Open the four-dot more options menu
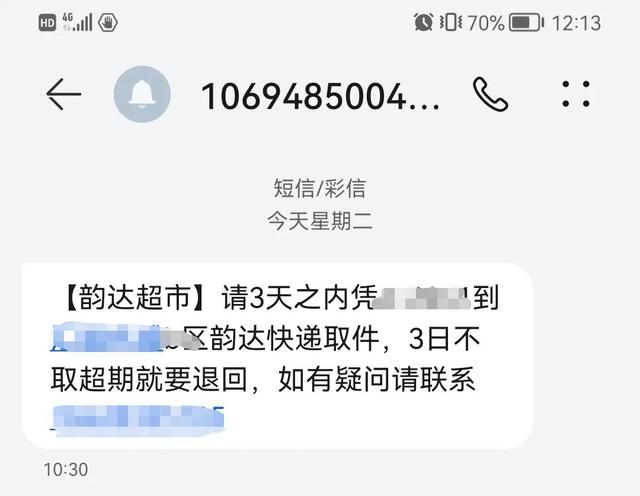 576,95
